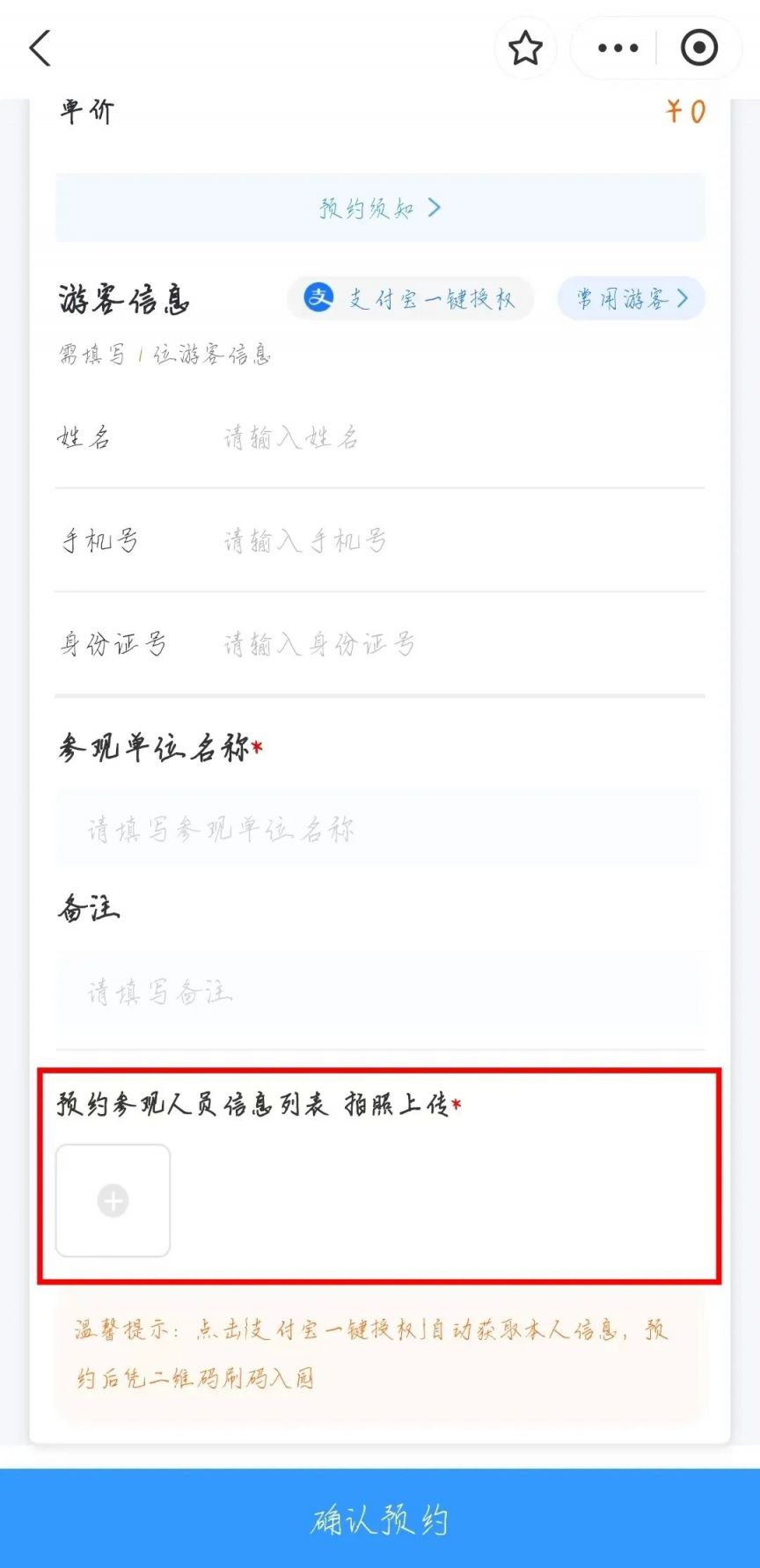
Task: Close the mini program via the circle icon
Action: coord(699,48)
